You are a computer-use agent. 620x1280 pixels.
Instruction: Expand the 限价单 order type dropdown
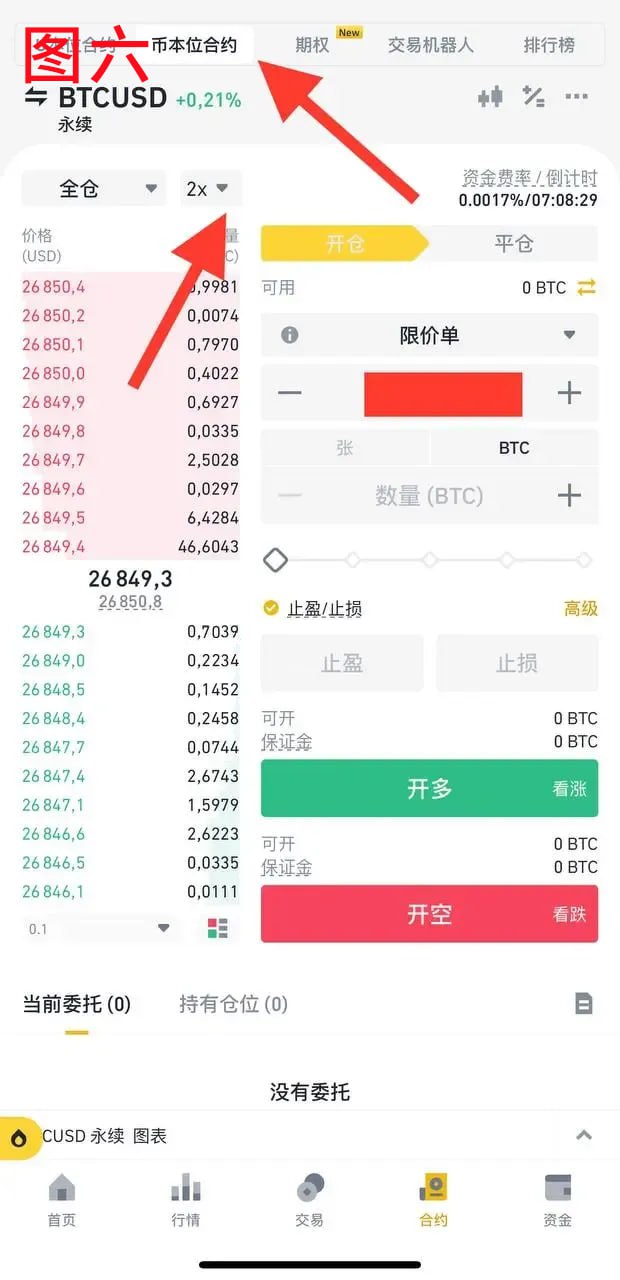pos(430,335)
